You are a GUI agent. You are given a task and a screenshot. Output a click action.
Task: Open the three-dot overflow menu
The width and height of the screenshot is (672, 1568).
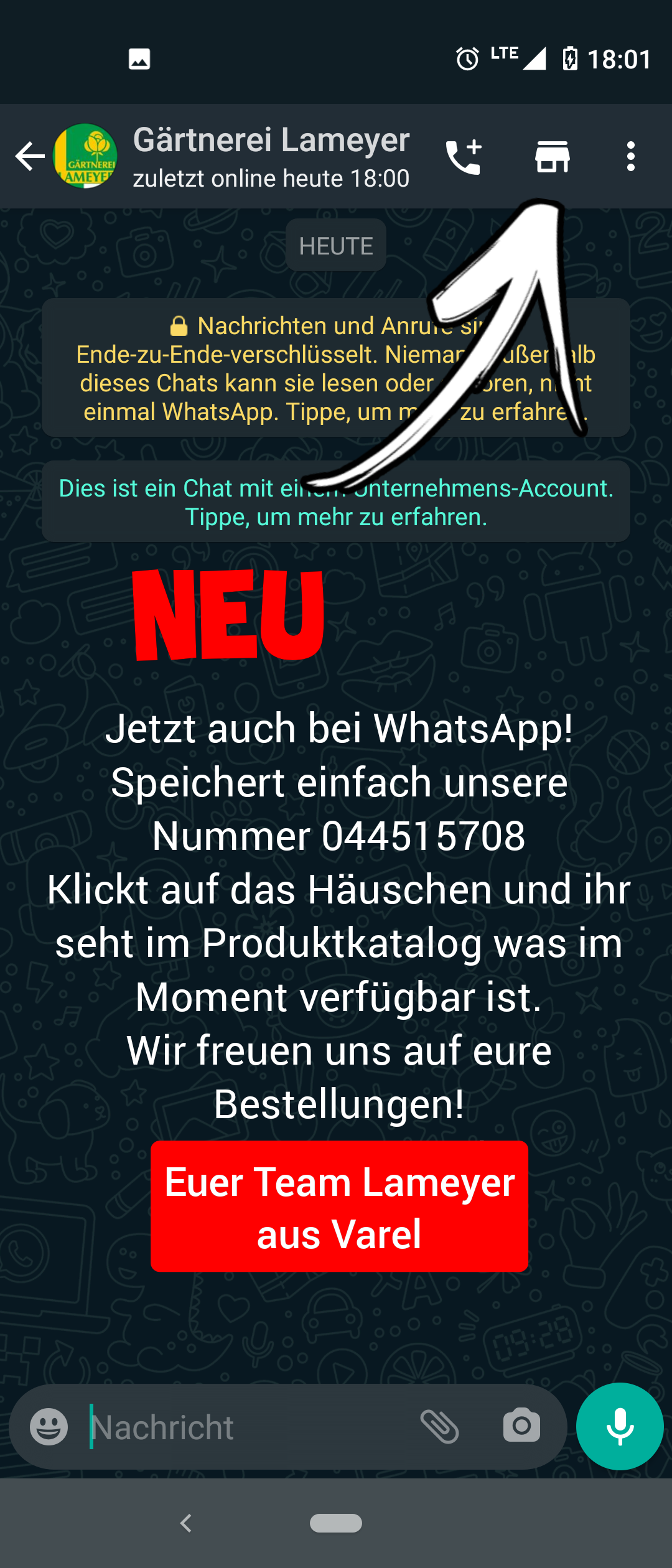pyautogui.click(x=631, y=157)
